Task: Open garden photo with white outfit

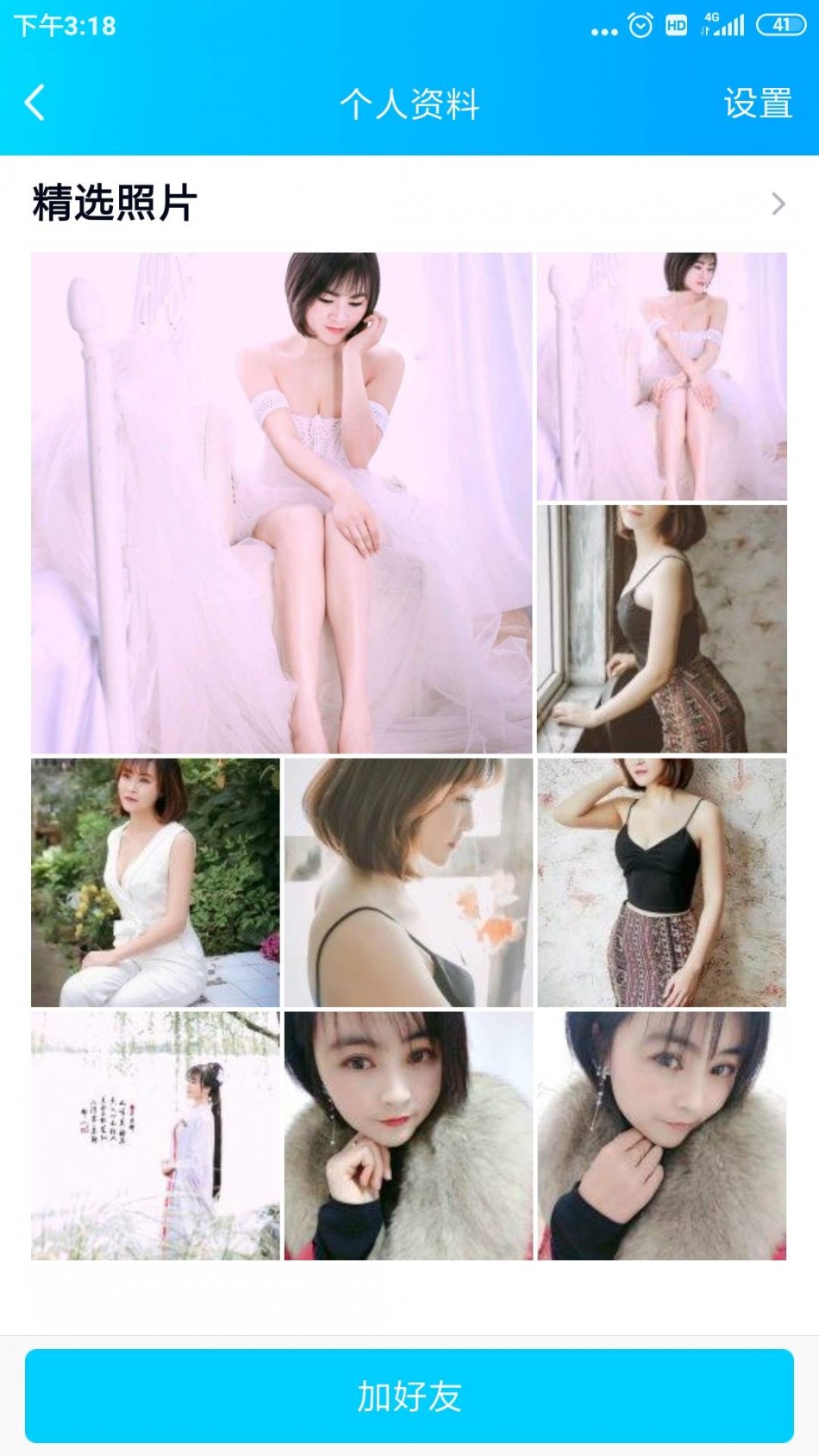Action: point(155,882)
